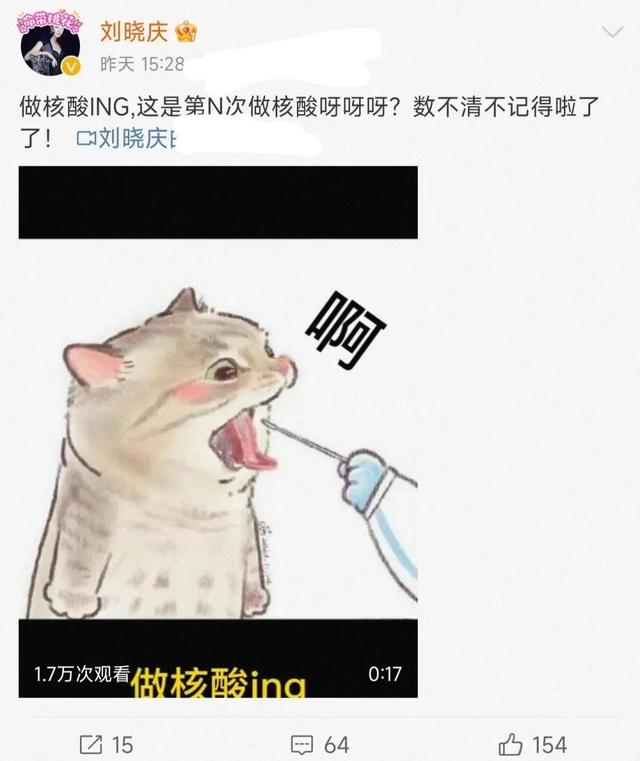Open the 刘晓庆 video link in the post text
The width and height of the screenshot is (640, 761).
click(x=128, y=139)
